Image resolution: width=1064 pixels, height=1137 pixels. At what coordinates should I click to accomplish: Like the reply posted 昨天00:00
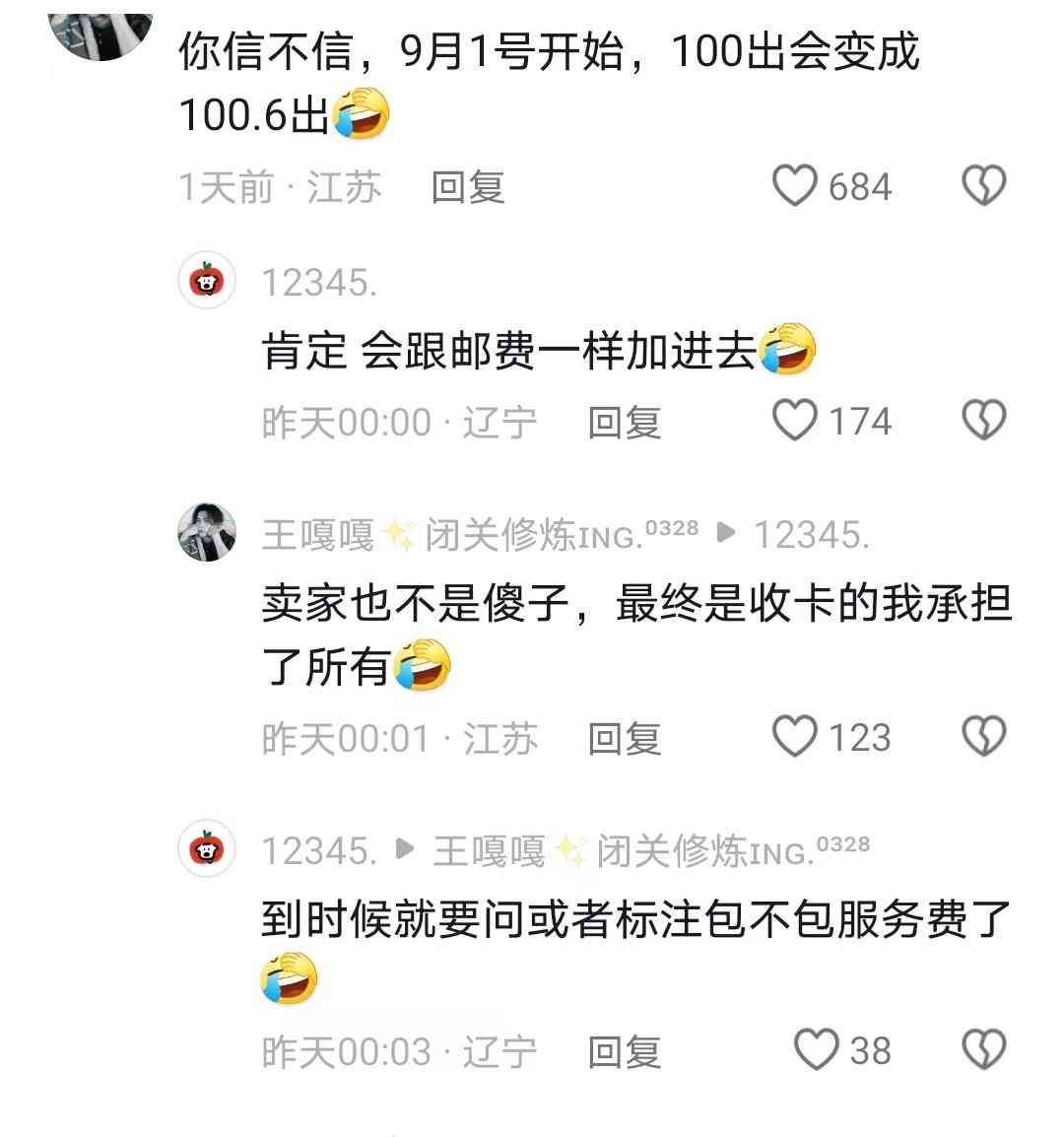[794, 421]
